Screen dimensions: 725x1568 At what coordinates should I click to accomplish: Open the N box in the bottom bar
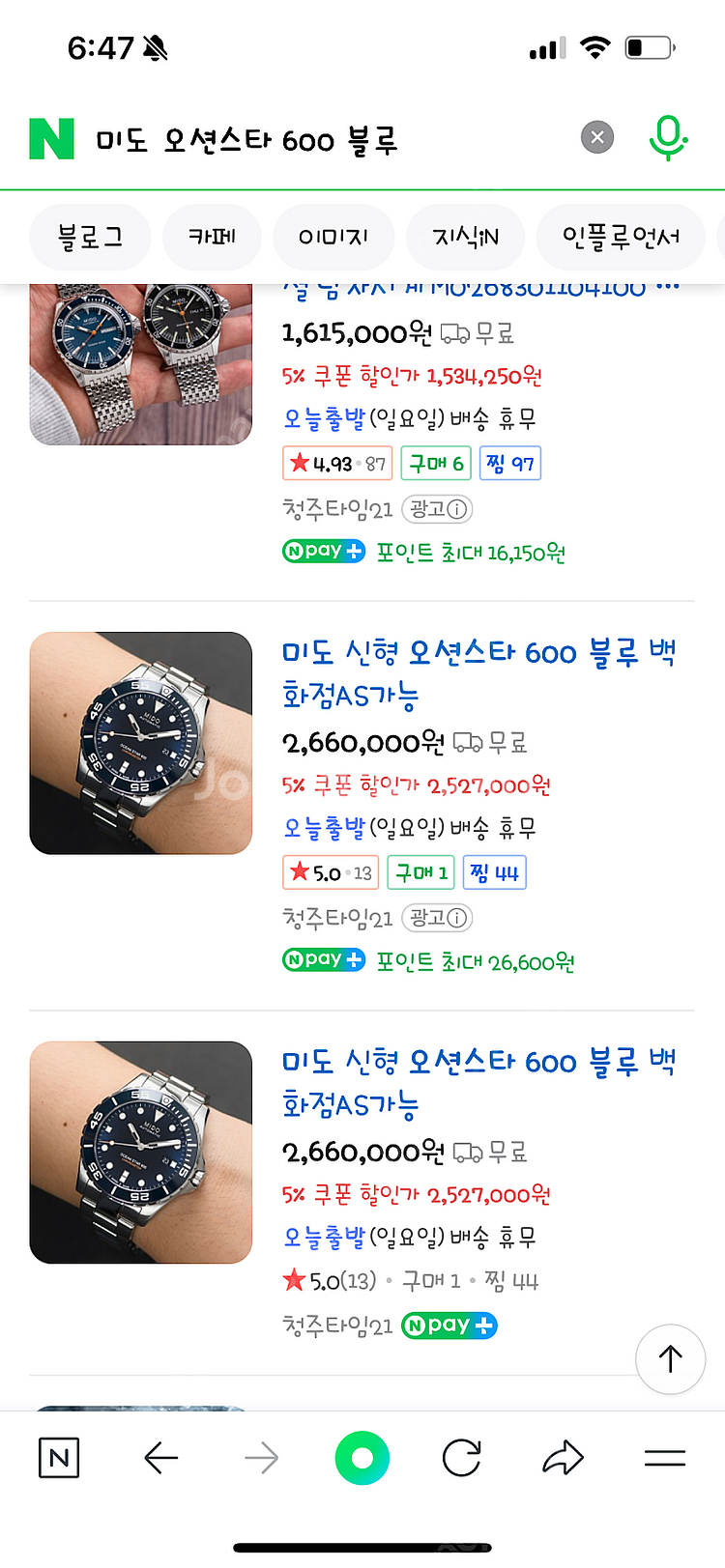pyautogui.click(x=59, y=1458)
